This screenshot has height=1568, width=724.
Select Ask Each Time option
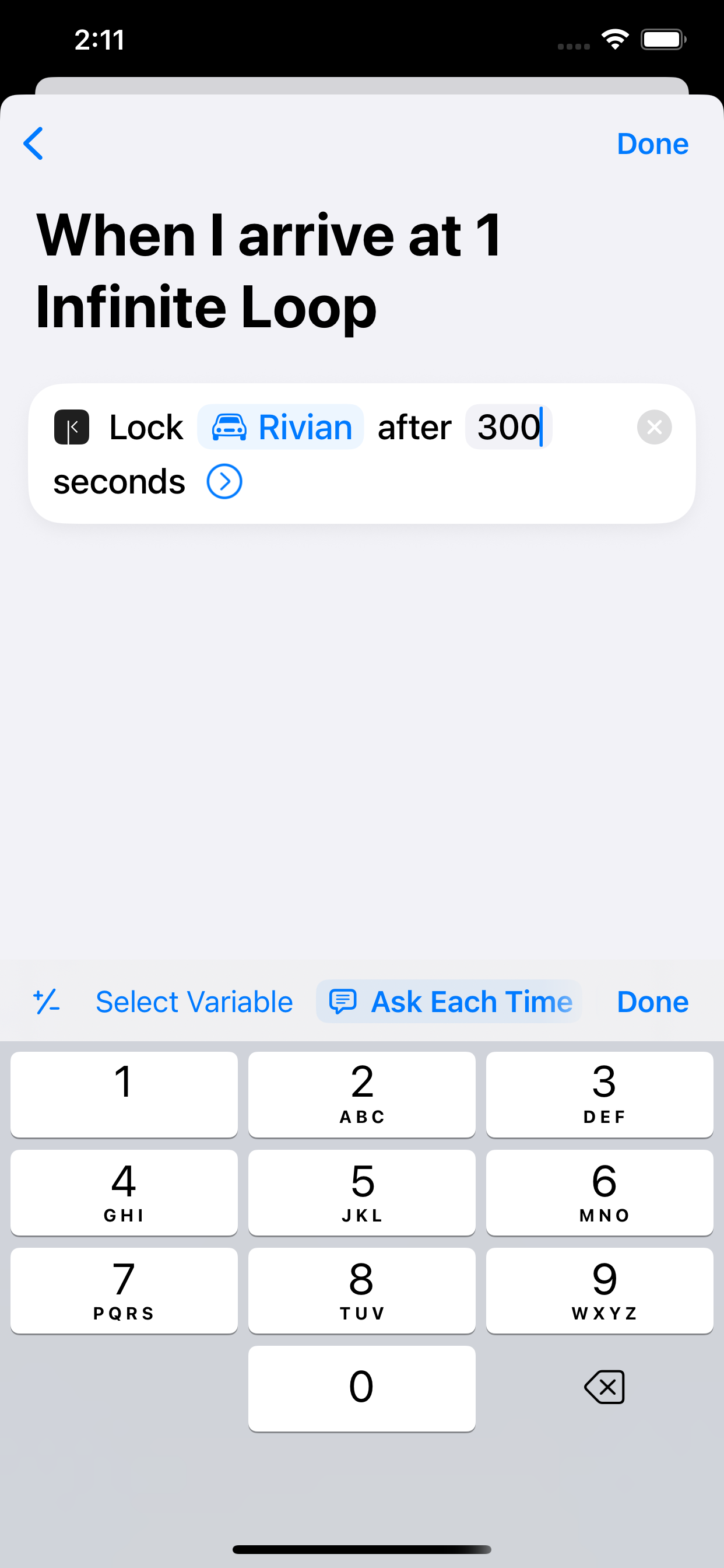[x=449, y=1002]
